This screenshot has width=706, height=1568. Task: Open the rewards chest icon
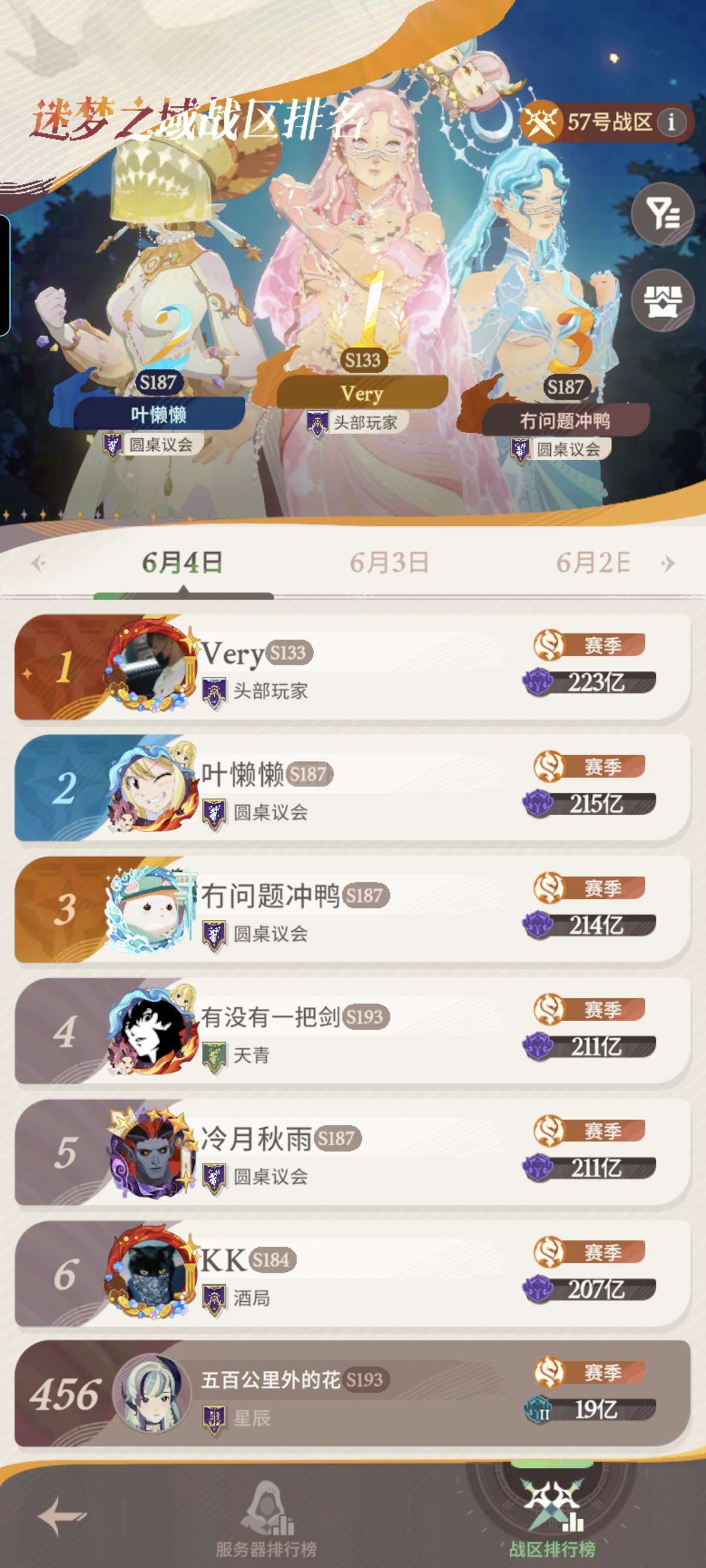pos(663,300)
